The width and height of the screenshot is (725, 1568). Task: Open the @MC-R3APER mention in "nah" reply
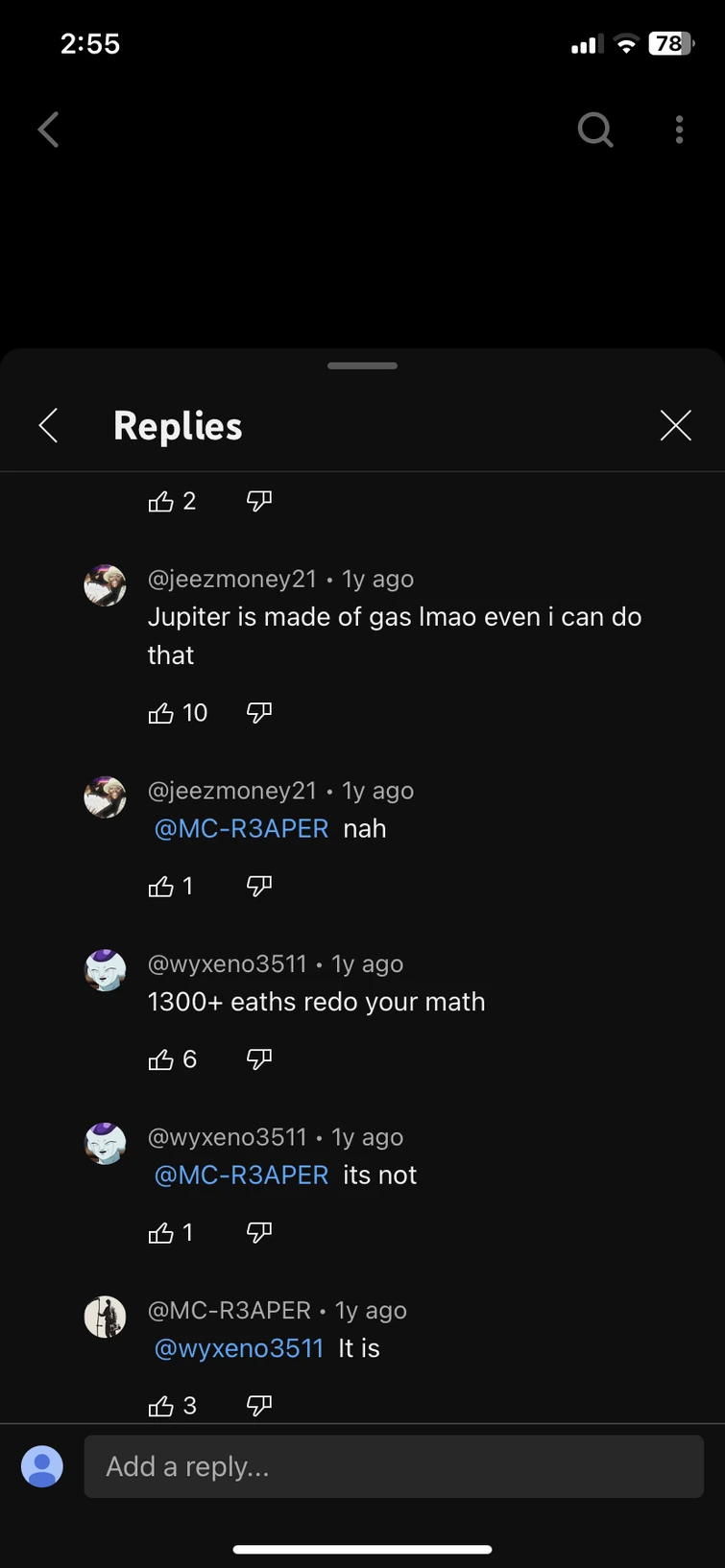(x=241, y=829)
